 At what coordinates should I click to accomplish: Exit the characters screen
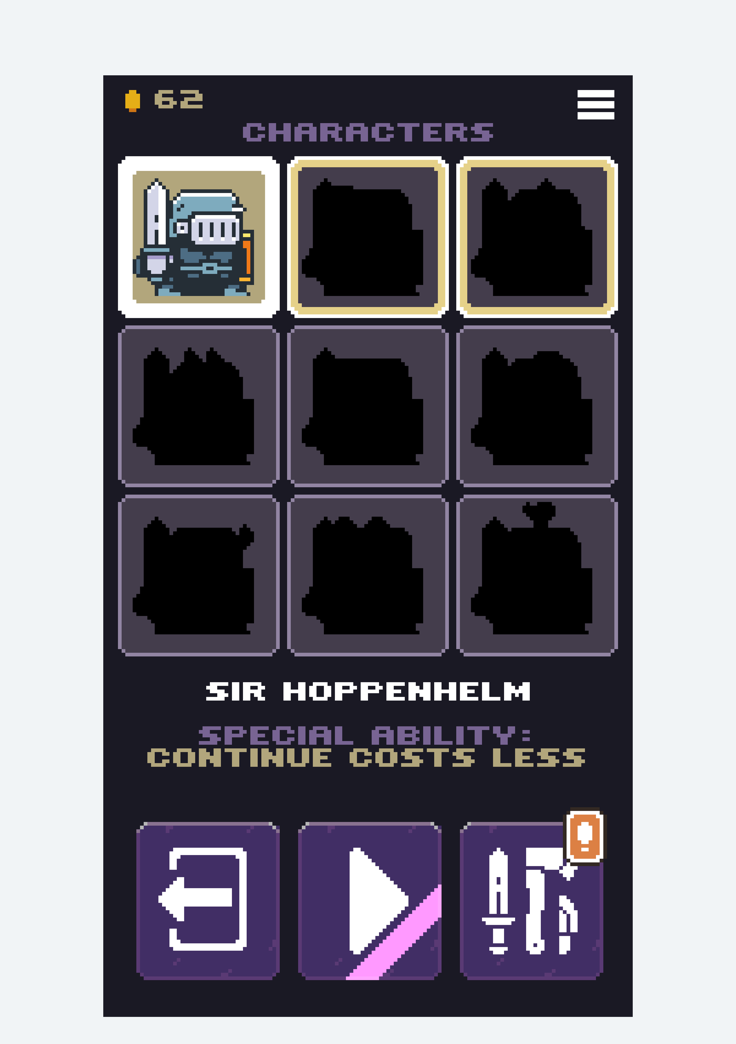pos(208,900)
